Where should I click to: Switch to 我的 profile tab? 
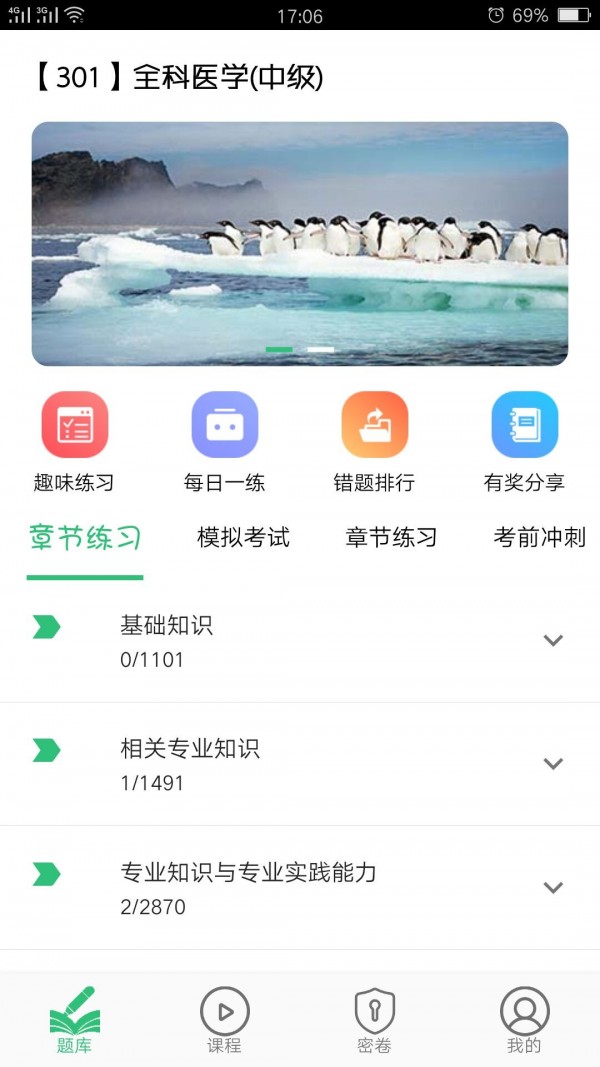(524, 1020)
